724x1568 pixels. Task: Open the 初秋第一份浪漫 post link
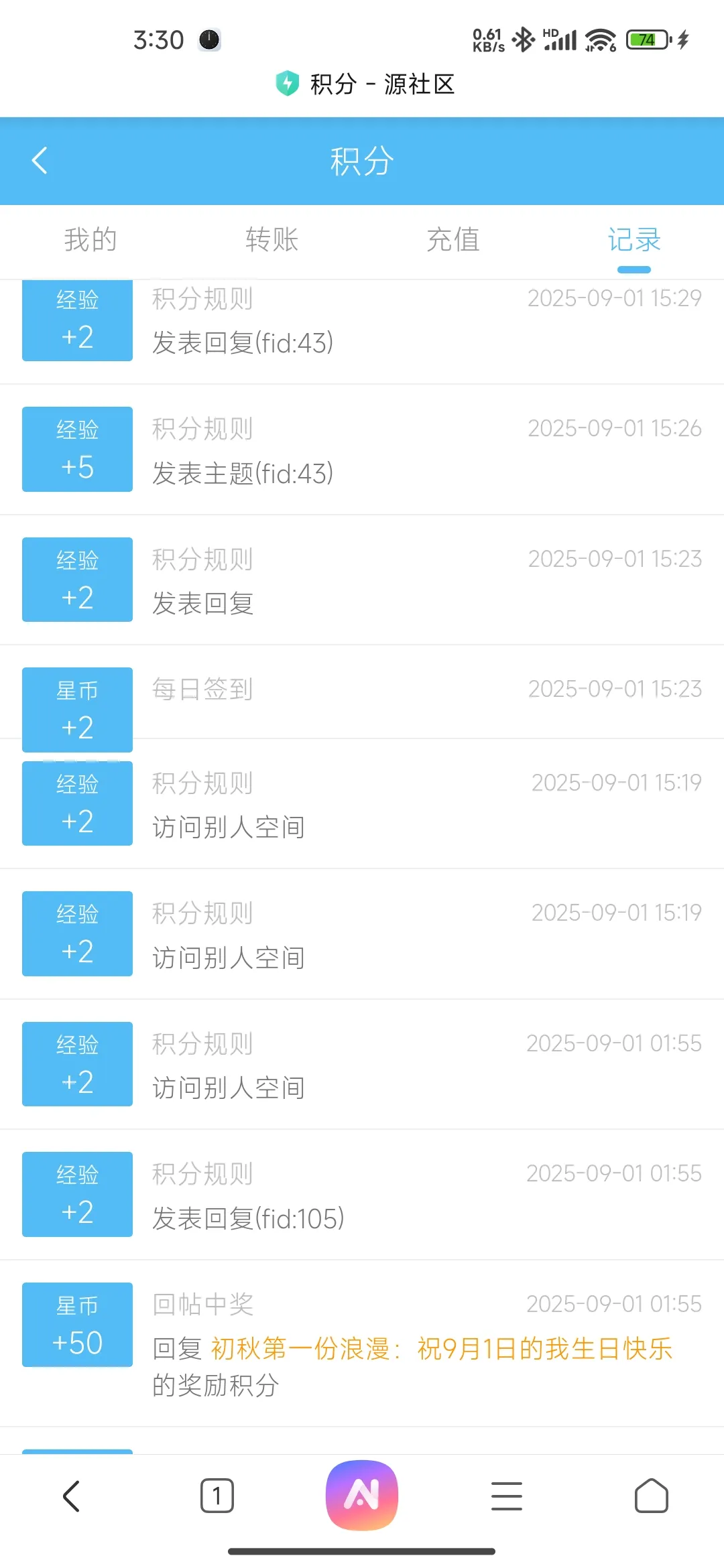[441, 1349]
